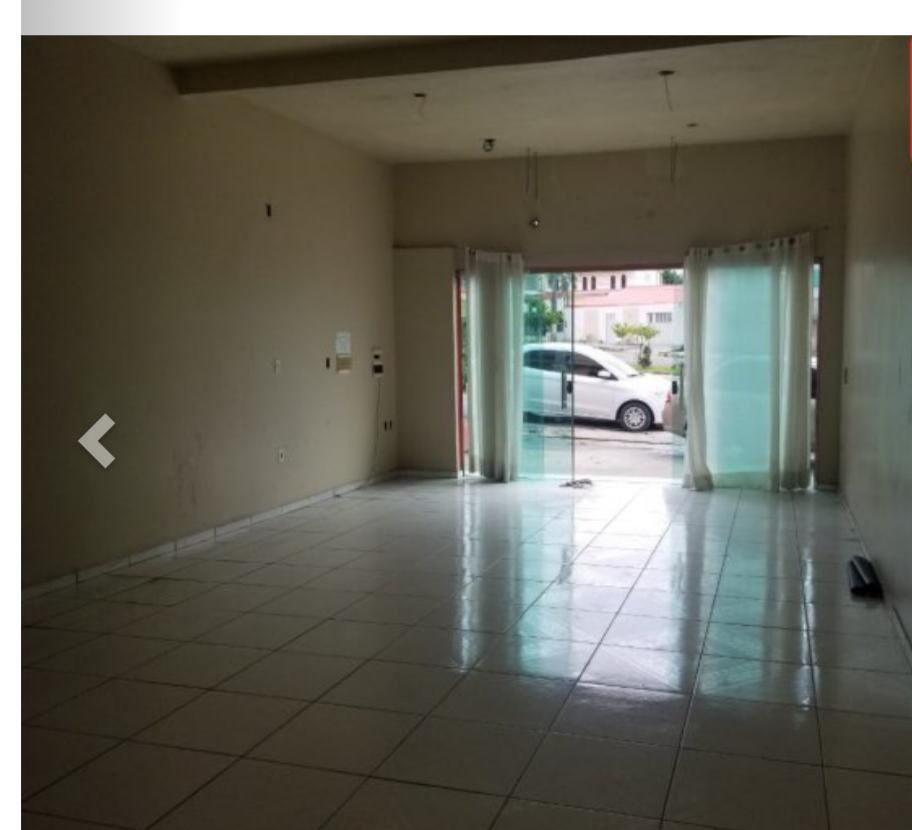Go to the previous photo with left arrow
Image resolution: width=912 pixels, height=830 pixels.
[x=97, y=441]
